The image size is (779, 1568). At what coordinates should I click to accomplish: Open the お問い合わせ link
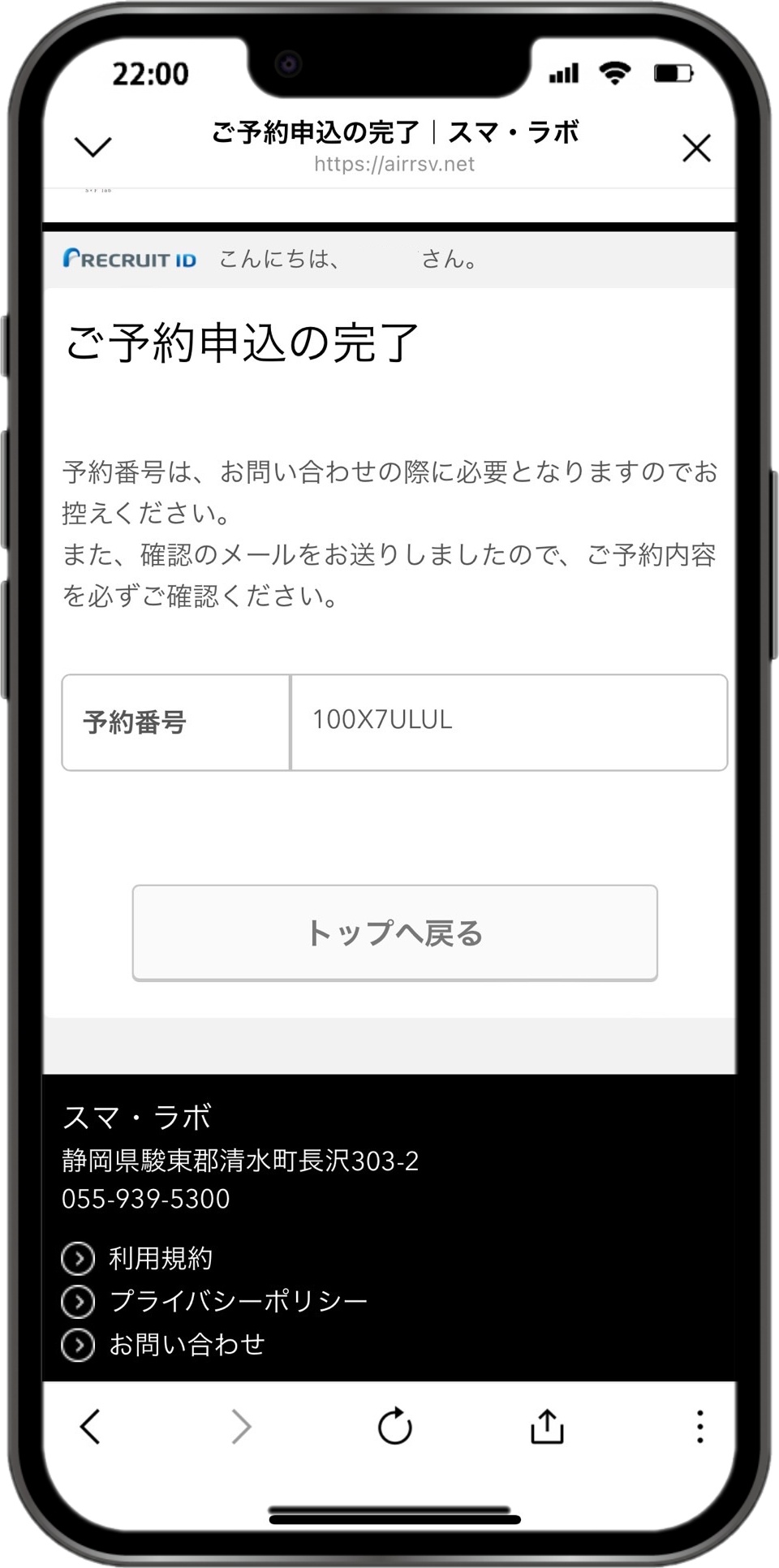(x=187, y=1345)
